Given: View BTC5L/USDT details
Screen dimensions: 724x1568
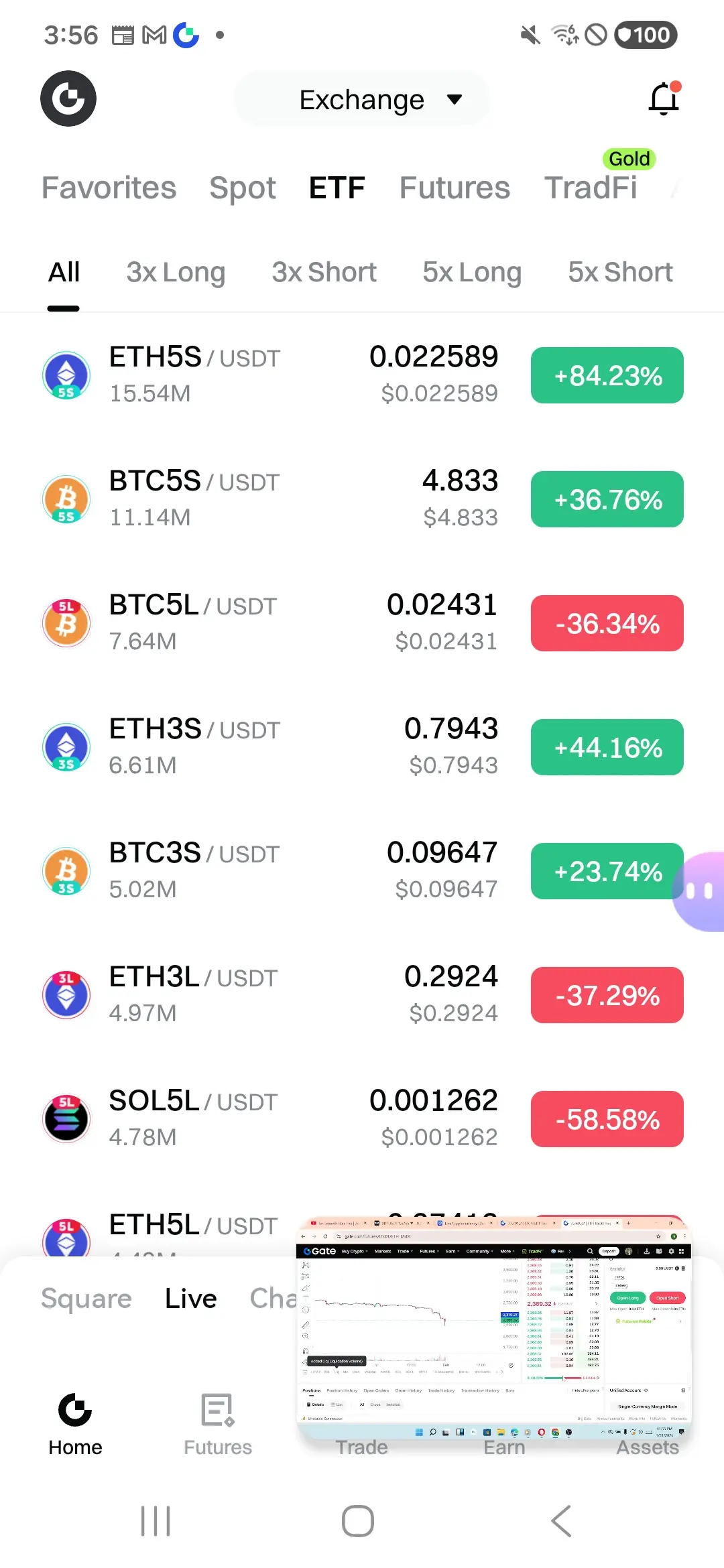Looking at the screenshot, I should (268, 623).
